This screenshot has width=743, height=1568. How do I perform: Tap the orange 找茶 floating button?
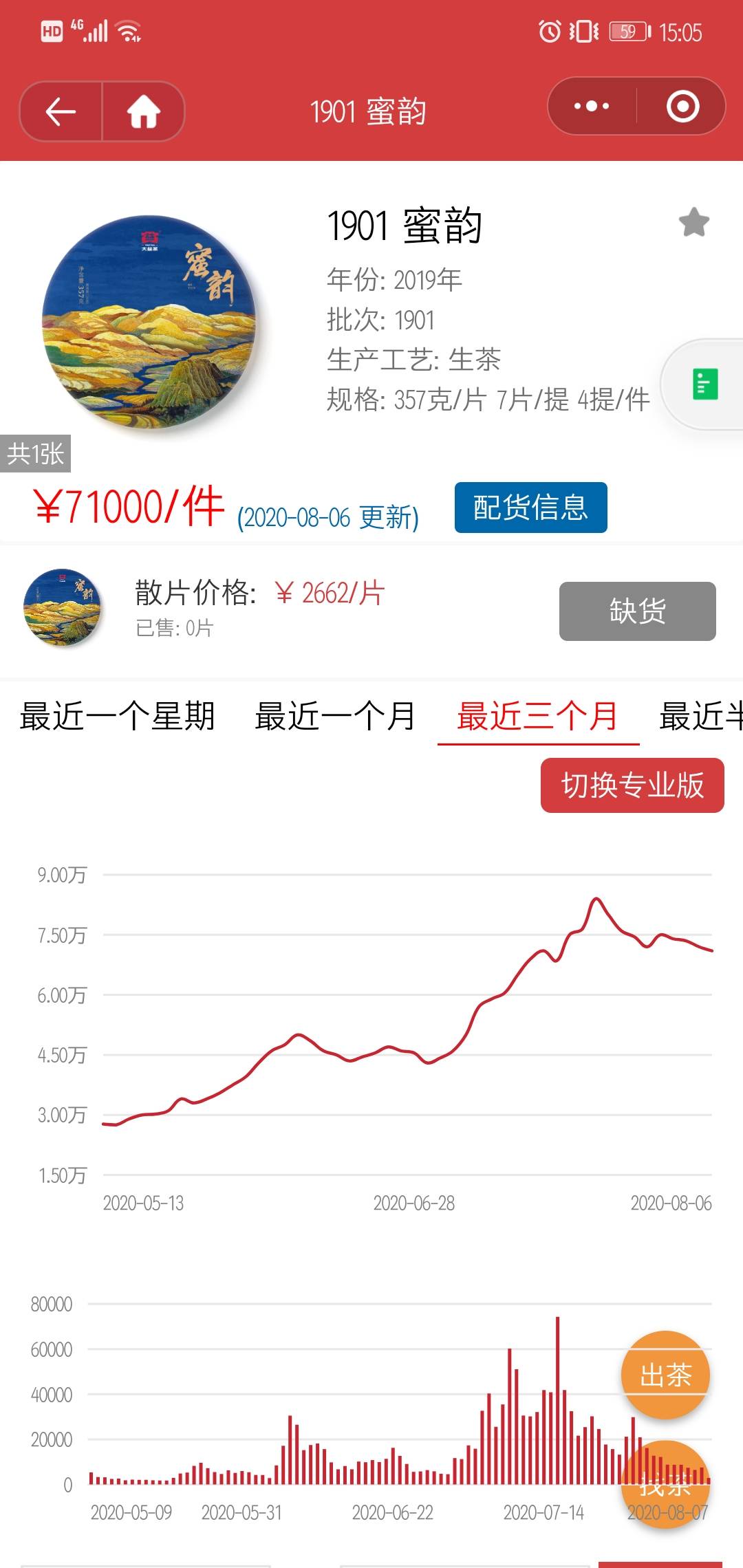coord(665,1484)
